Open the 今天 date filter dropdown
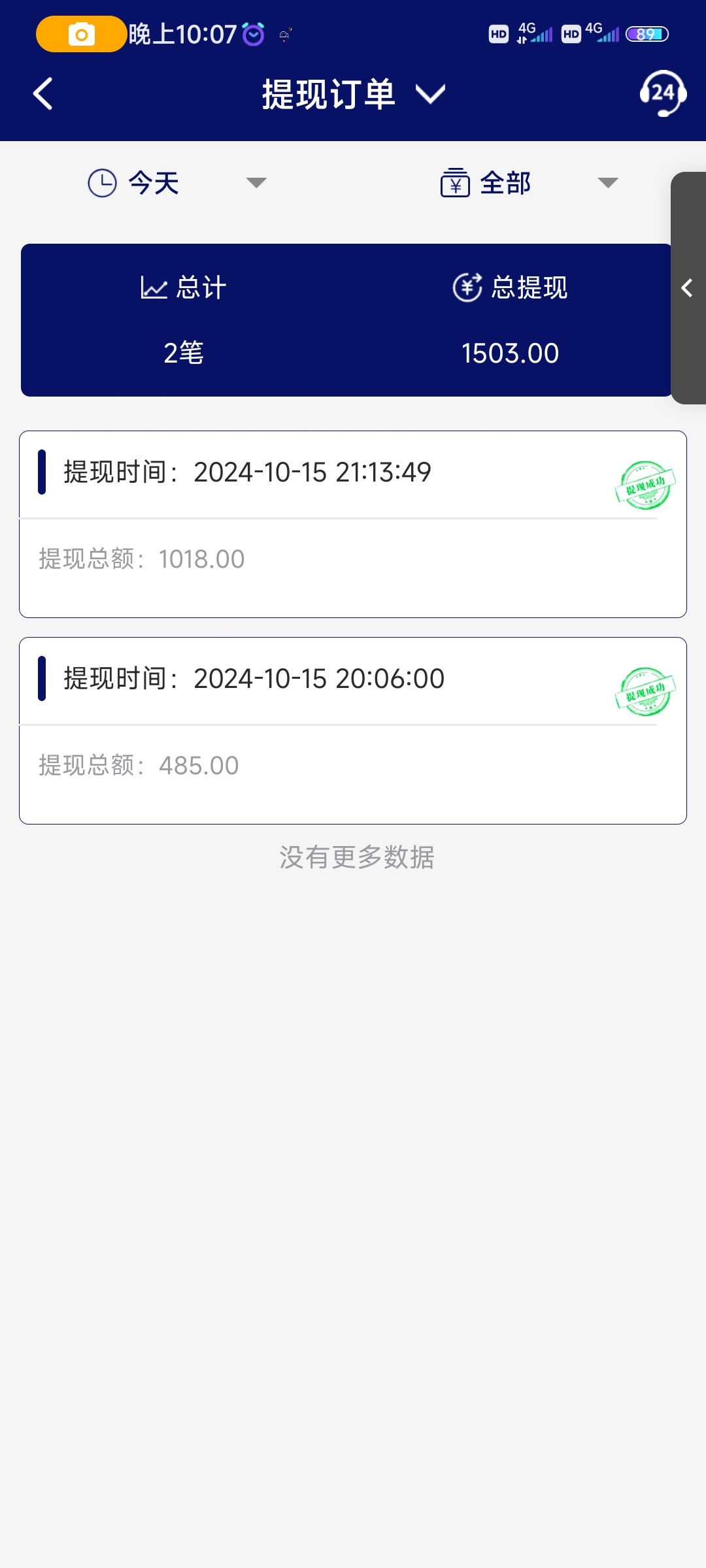This screenshot has height=1568, width=706. coord(176,183)
